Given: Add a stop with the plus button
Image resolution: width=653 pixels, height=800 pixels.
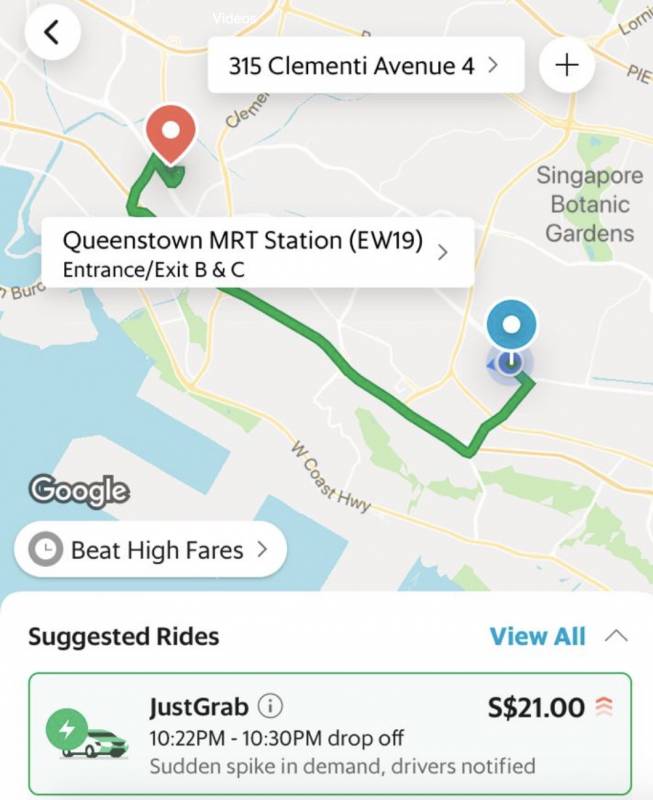Looking at the screenshot, I should [x=567, y=66].
